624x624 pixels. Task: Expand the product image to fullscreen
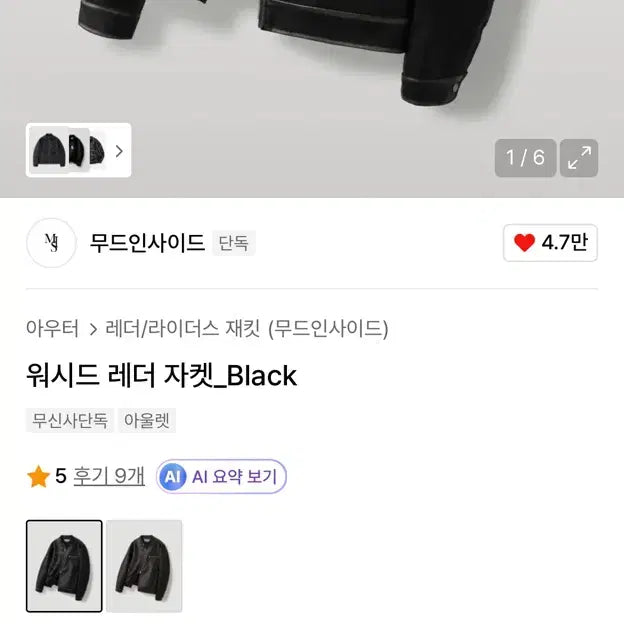pyautogui.click(x=580, y=158)
